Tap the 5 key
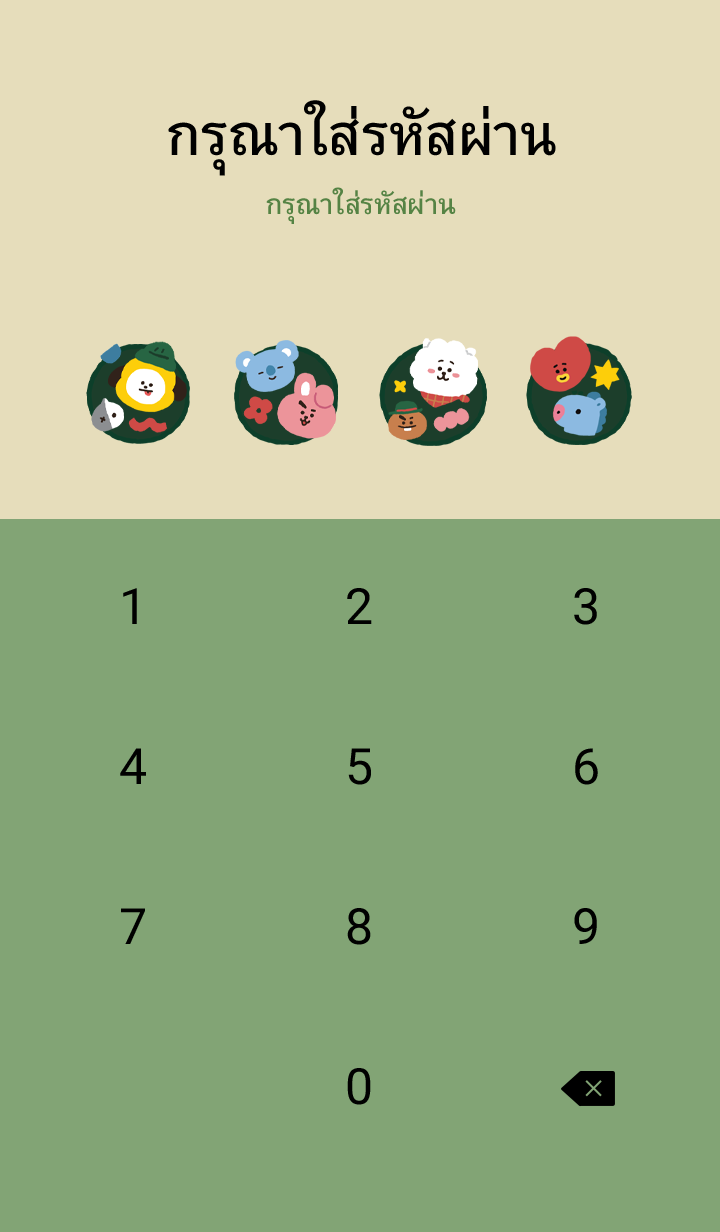 [x=359, y=767]
